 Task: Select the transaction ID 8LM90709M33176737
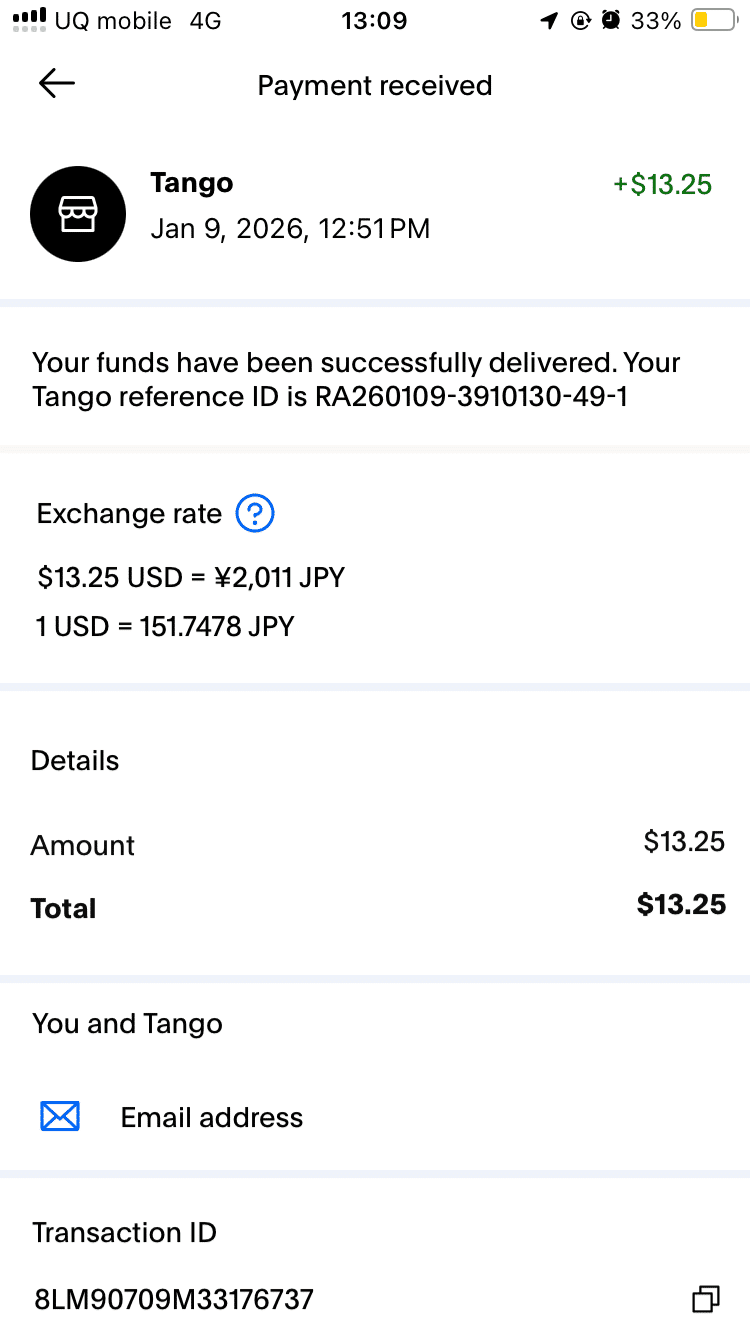[173, 1299]
